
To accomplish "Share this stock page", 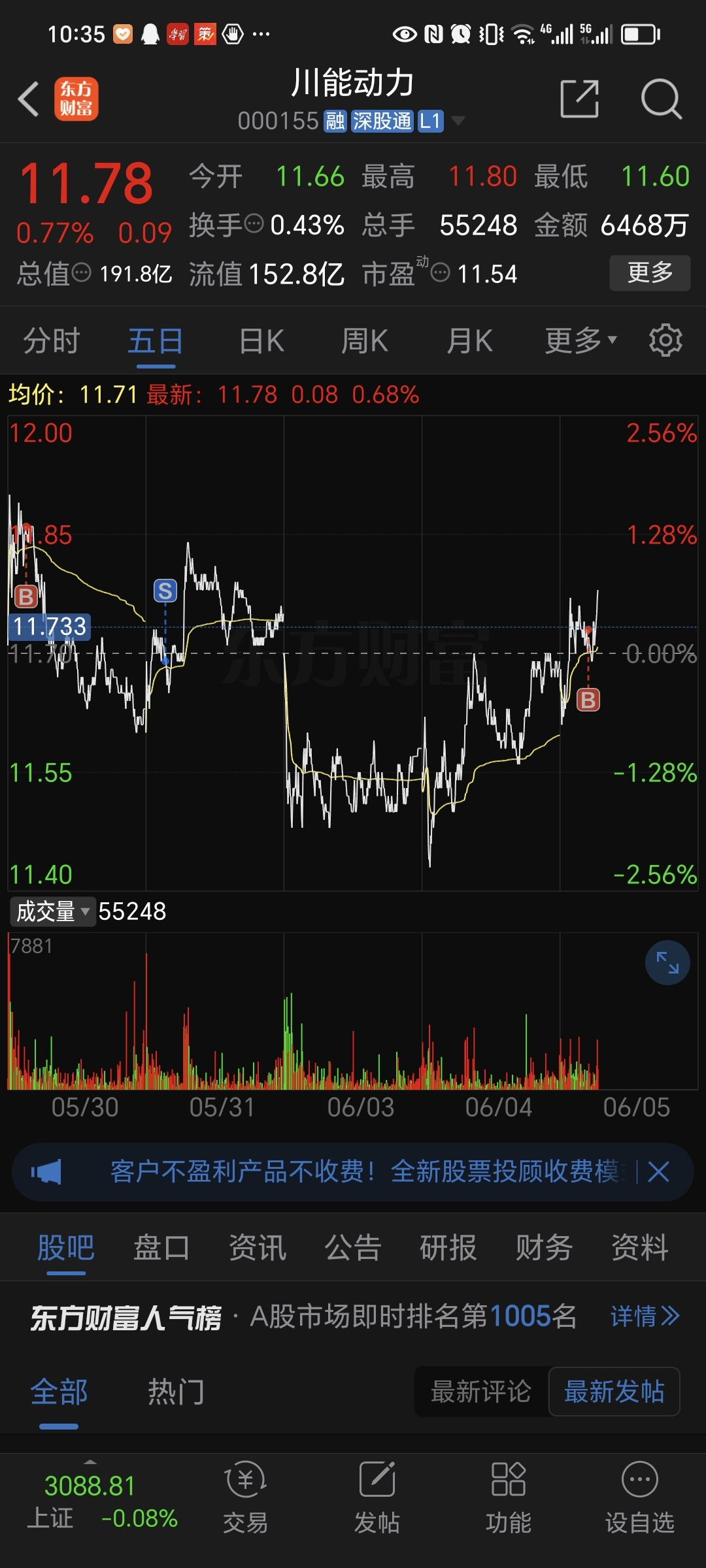I will click(x=580, y=99).
